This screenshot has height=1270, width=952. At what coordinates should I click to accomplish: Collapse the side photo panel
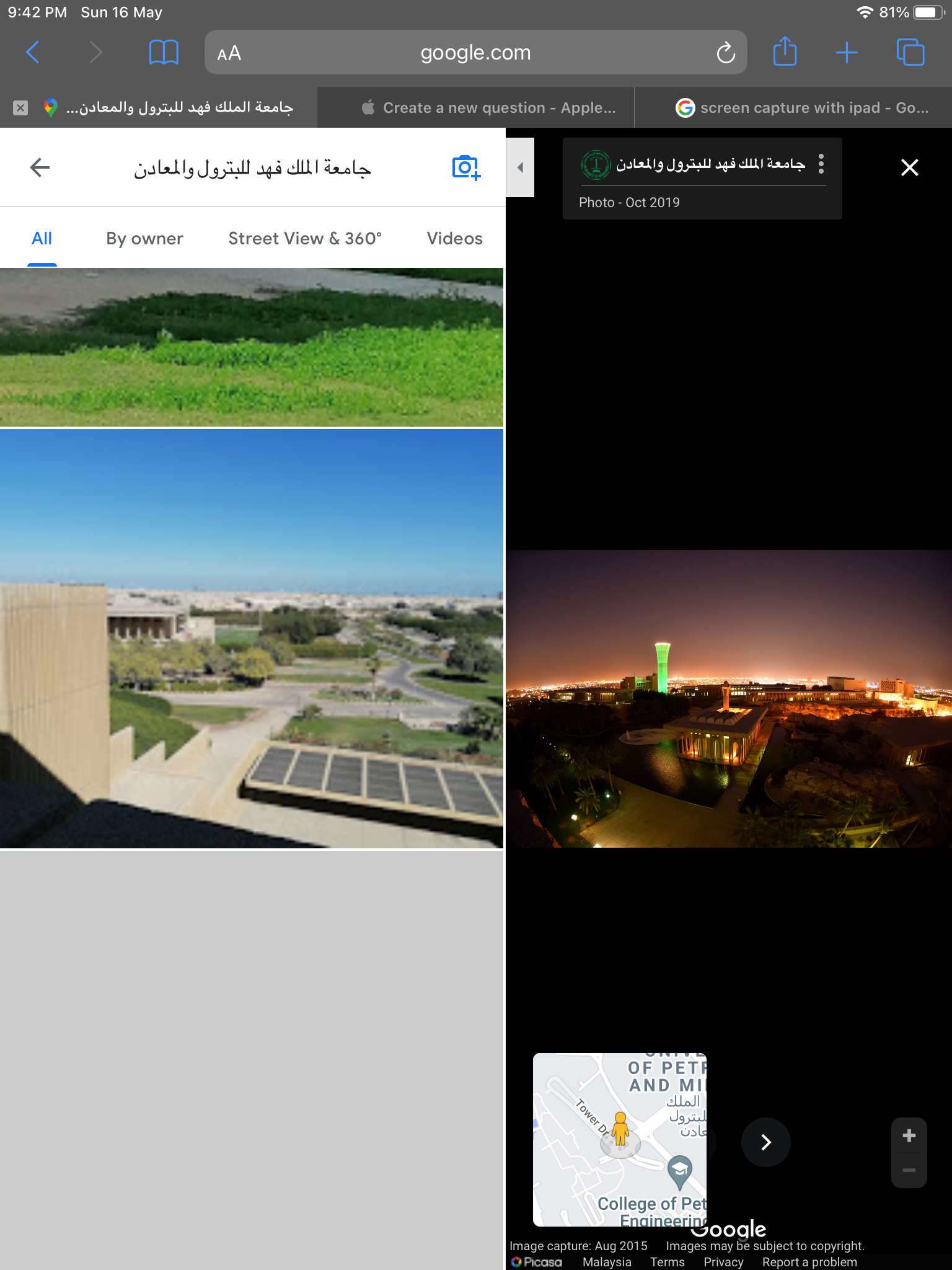(520, 167)
